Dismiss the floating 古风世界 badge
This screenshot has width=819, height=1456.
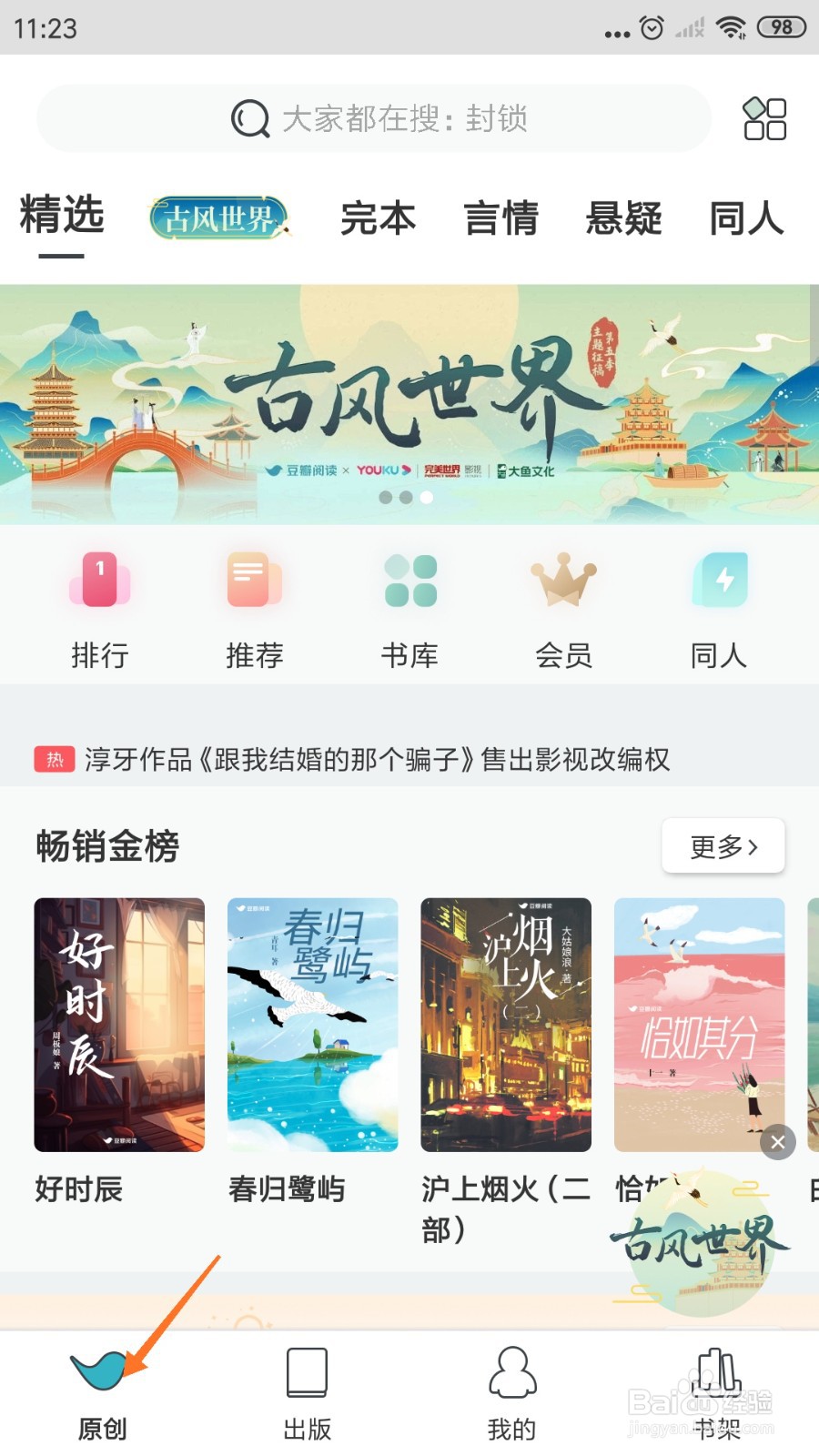778,1143
